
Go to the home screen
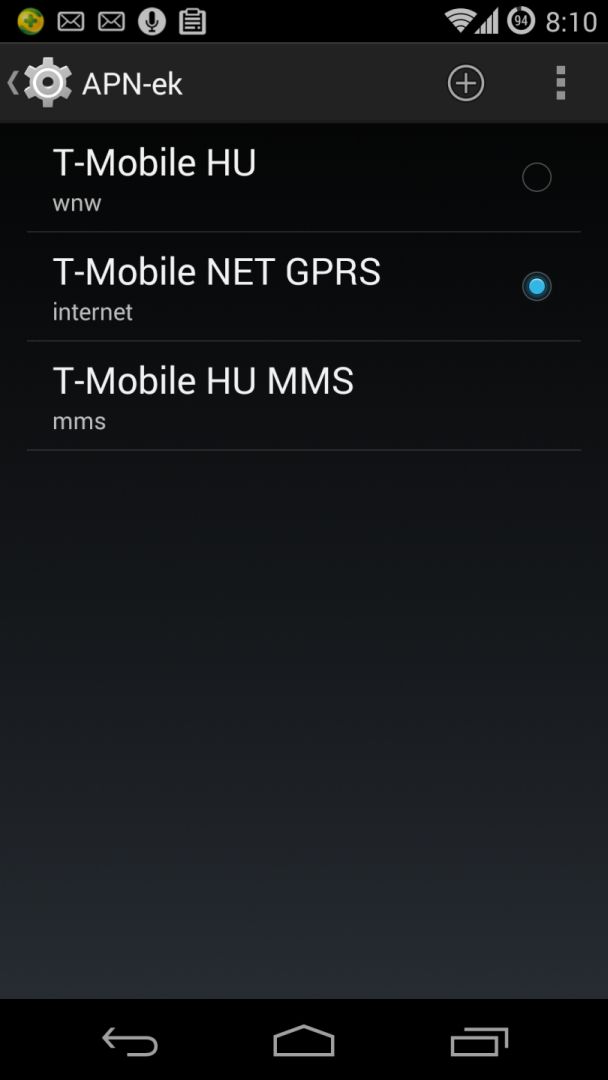pos(303,1042)
